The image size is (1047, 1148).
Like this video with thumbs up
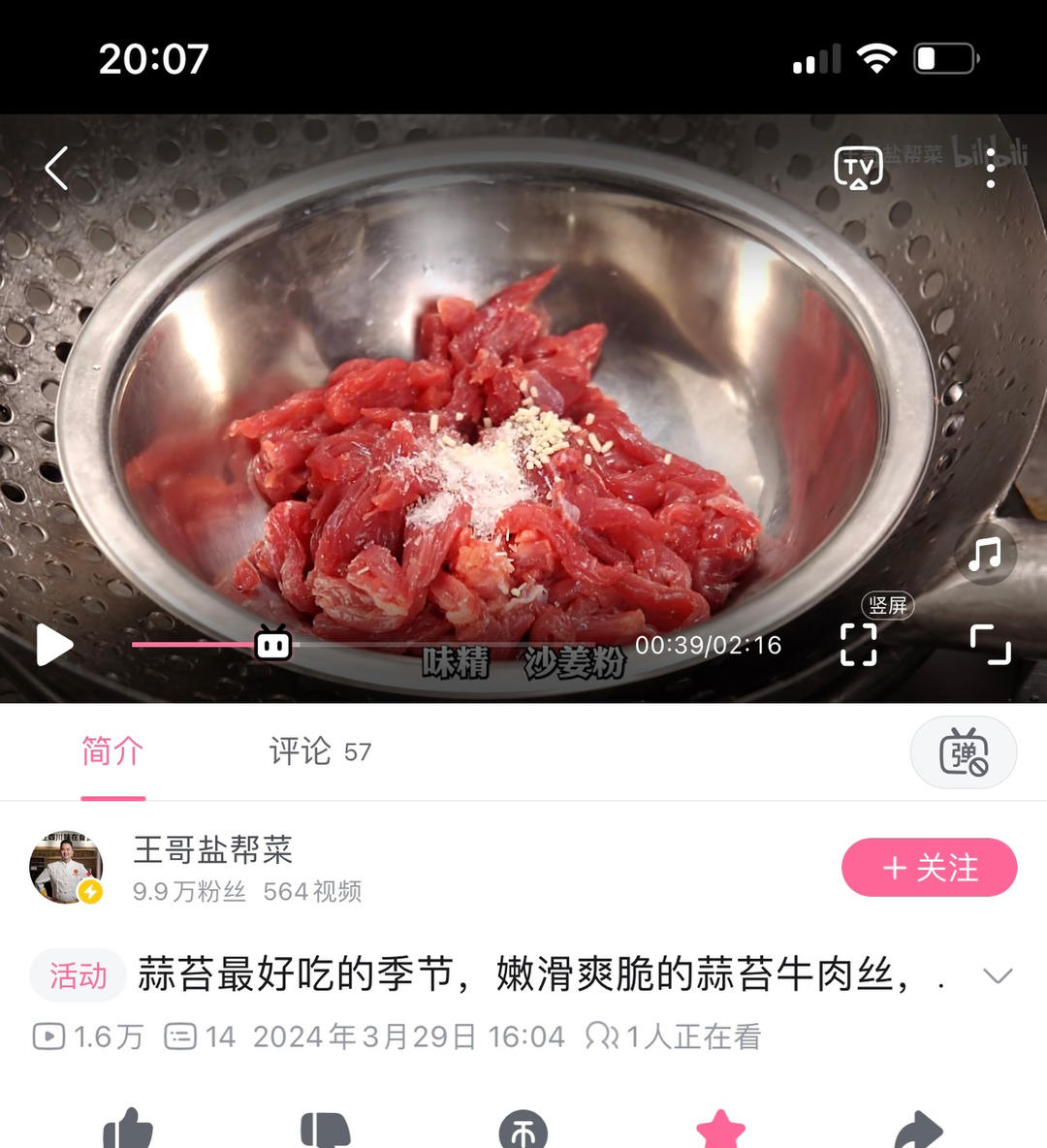pos(128,1131)
